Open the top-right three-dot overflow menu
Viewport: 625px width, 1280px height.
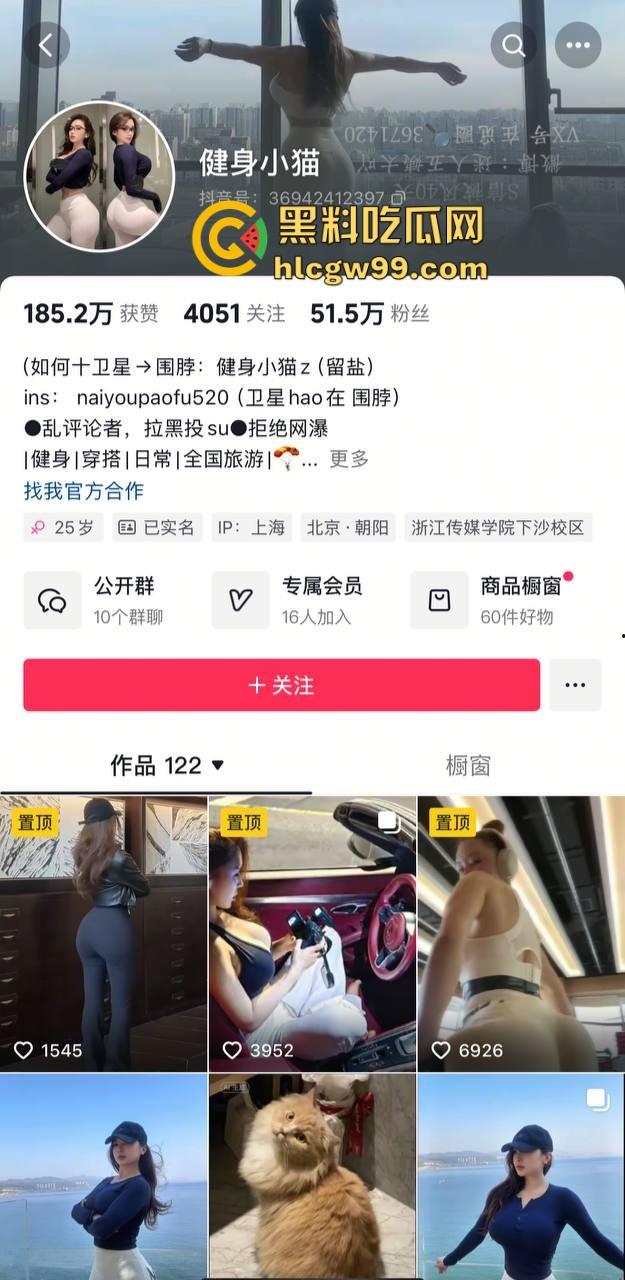(x=577, y=45)
